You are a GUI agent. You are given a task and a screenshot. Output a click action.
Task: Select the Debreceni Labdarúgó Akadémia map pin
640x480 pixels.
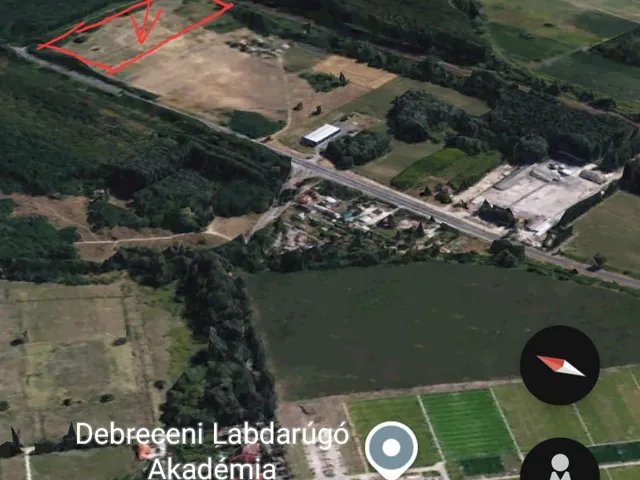391,449
